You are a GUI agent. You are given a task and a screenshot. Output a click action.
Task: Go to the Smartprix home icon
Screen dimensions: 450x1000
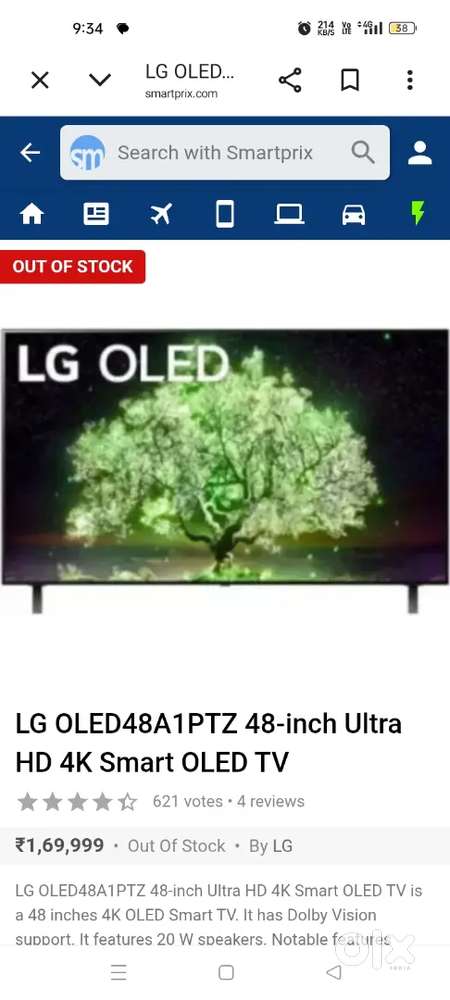(32, 214)
